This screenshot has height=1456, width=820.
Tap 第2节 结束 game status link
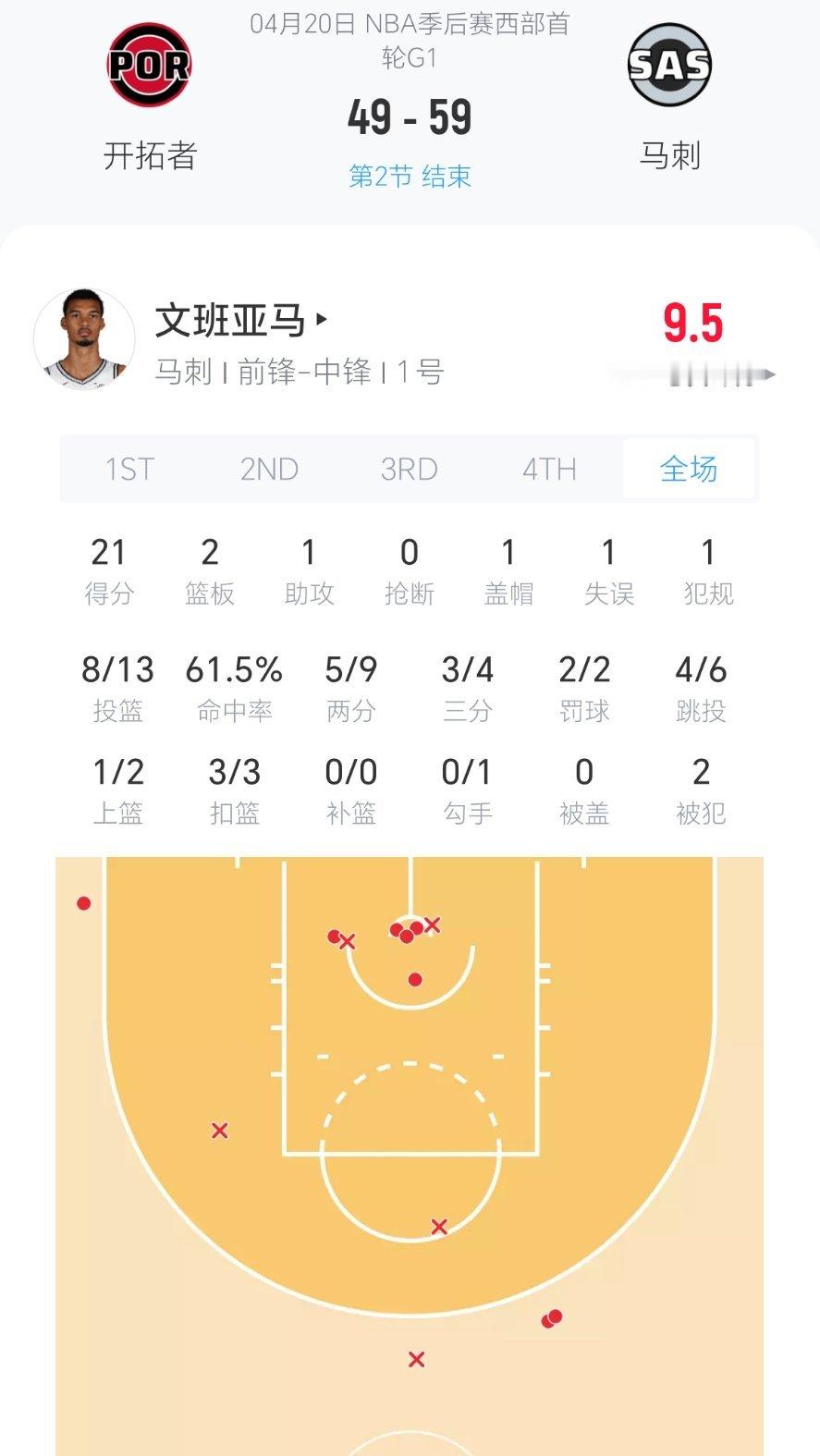tap(410, 177)
